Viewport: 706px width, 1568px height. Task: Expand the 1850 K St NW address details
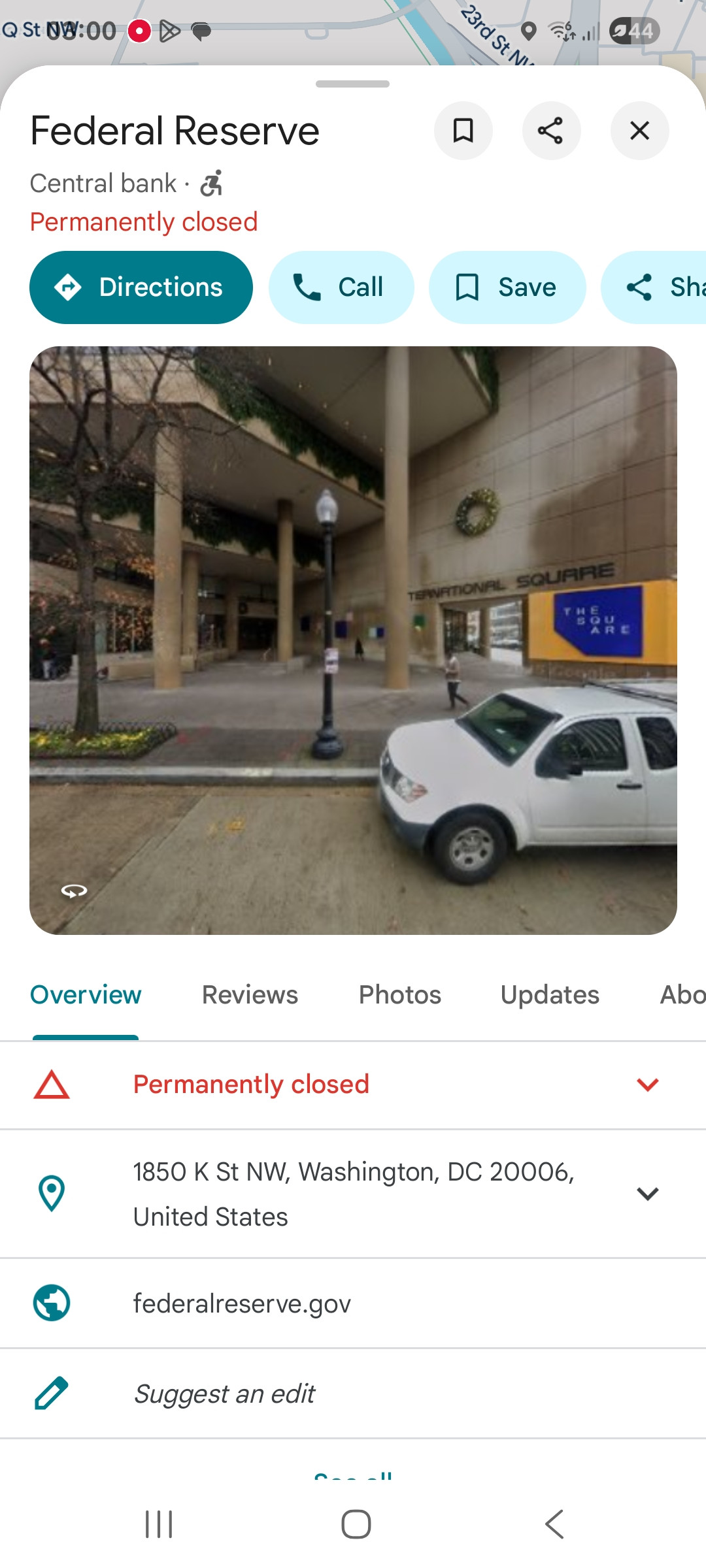point(647,1194)
